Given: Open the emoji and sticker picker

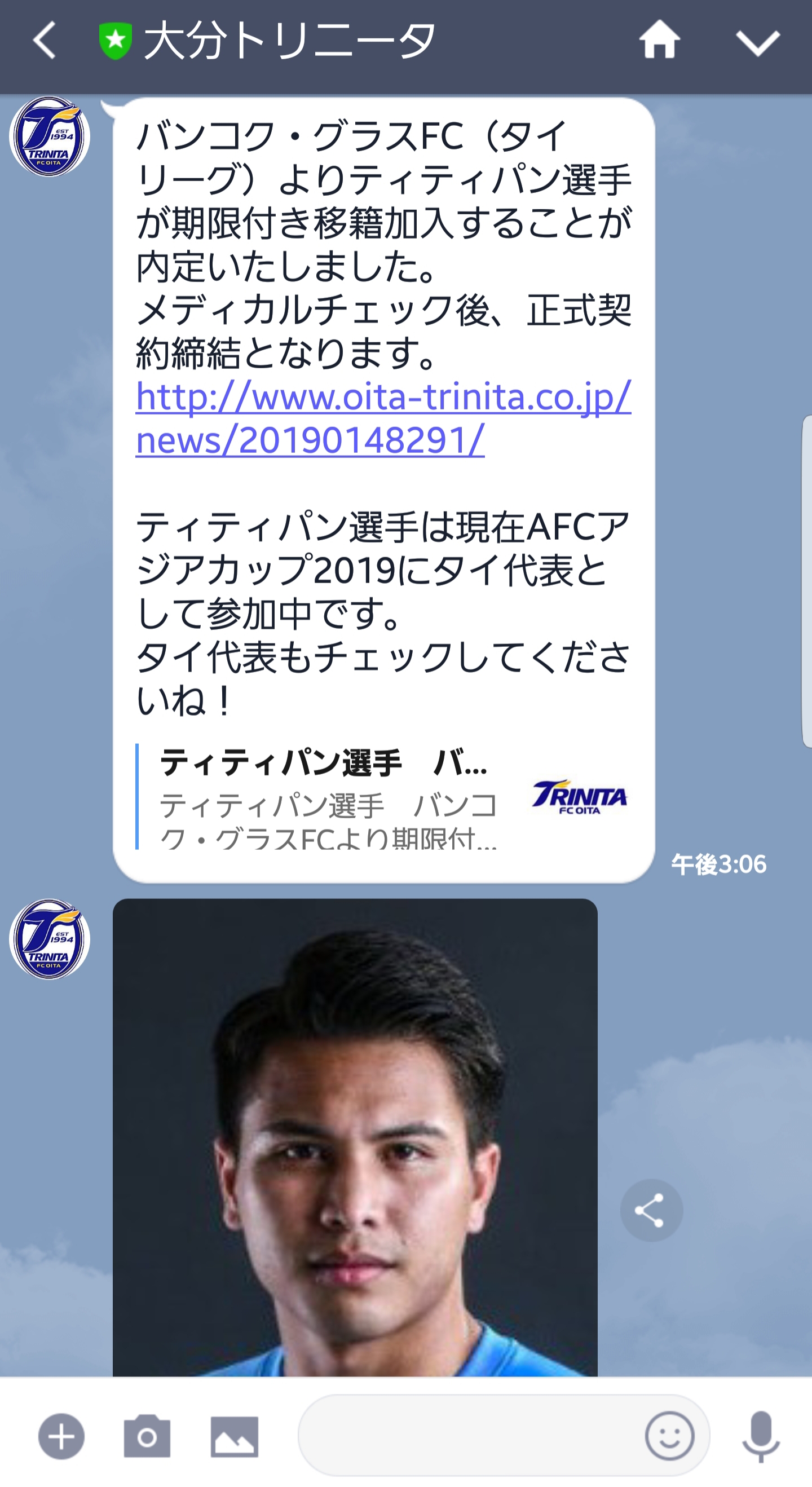Looking at the screenshot, I should [x=669, y=1436].
